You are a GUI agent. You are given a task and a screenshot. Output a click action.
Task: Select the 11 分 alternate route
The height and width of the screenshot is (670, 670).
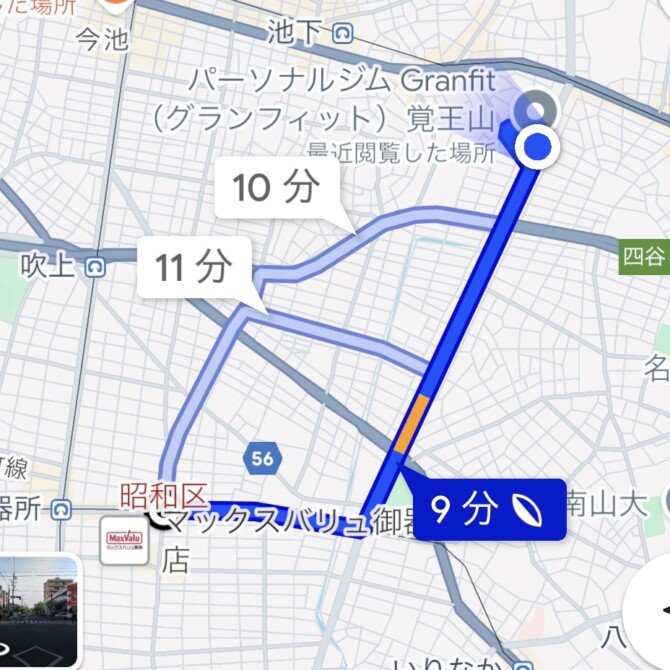tap(194, 268)
